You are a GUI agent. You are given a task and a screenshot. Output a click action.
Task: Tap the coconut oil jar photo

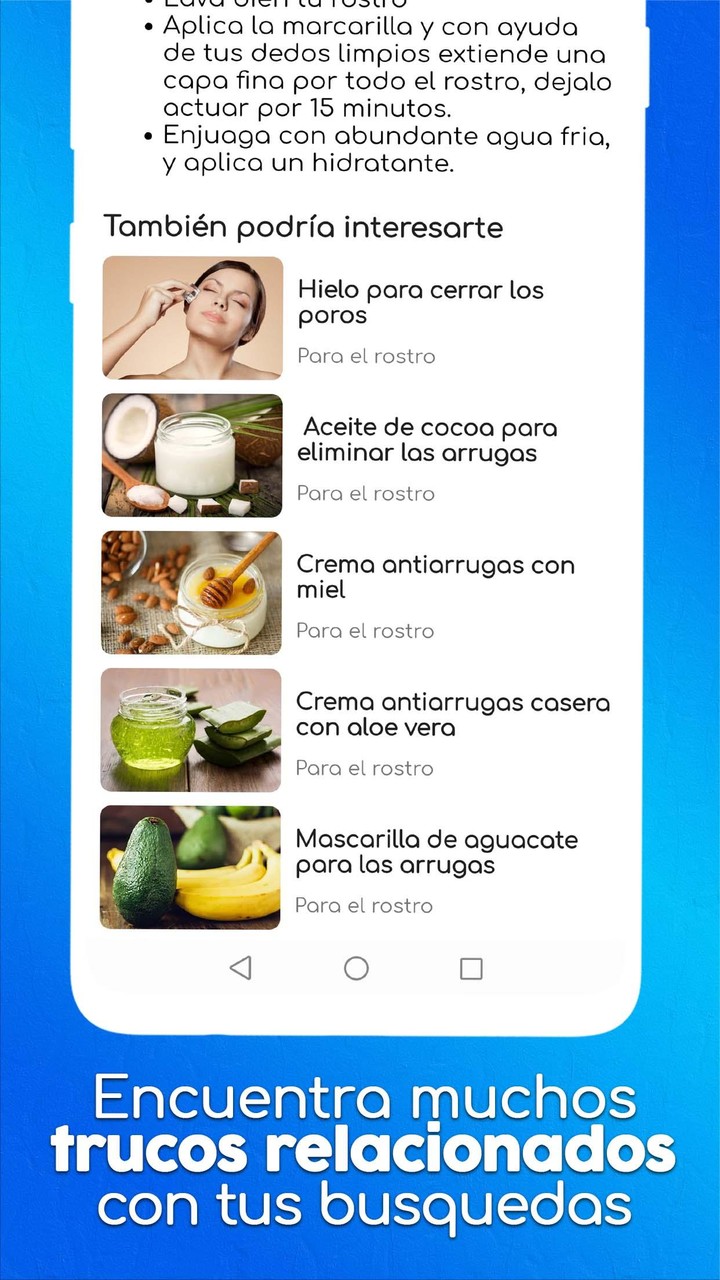(191, 455)
